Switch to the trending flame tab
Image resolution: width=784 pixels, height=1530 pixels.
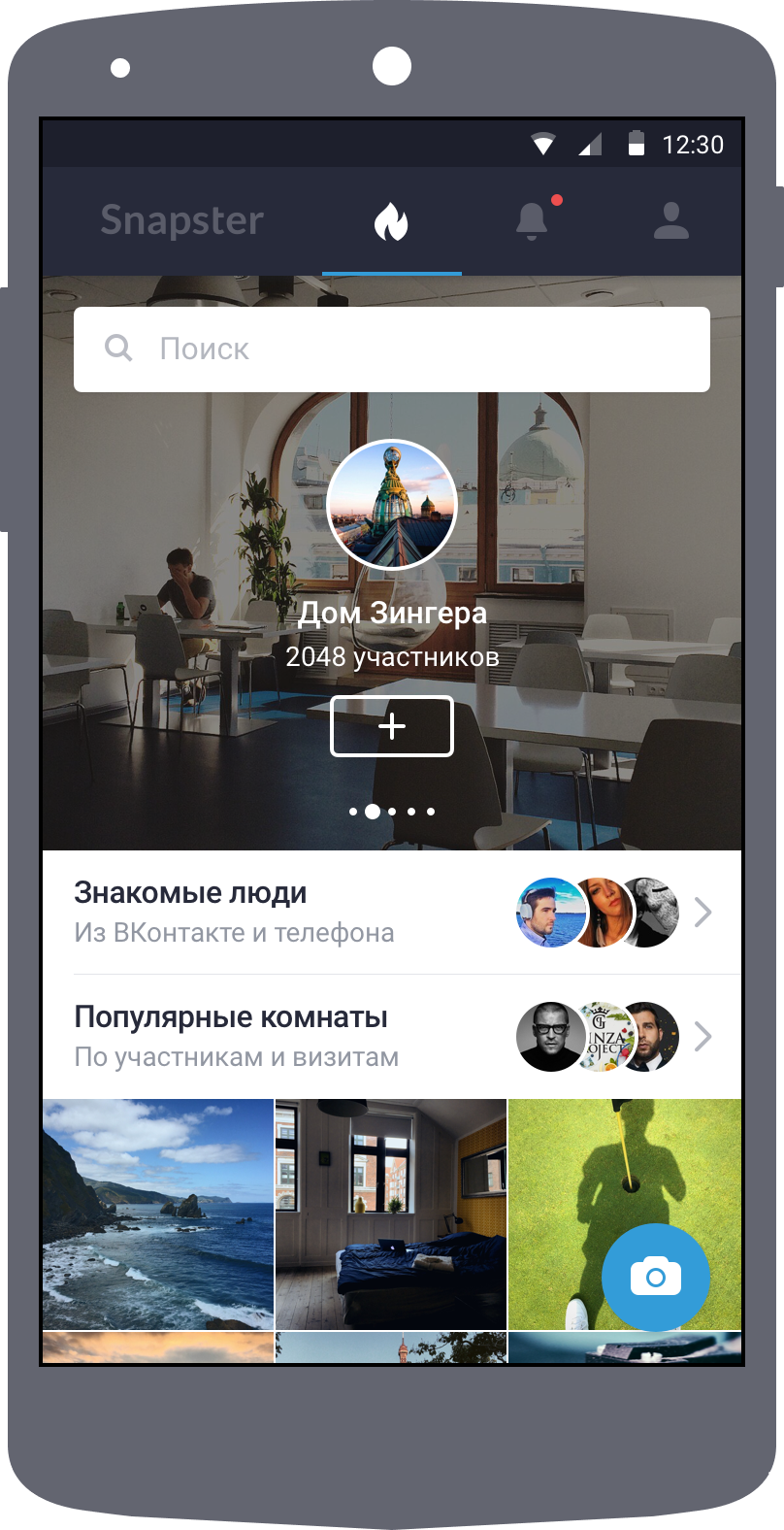pos(391,222)
